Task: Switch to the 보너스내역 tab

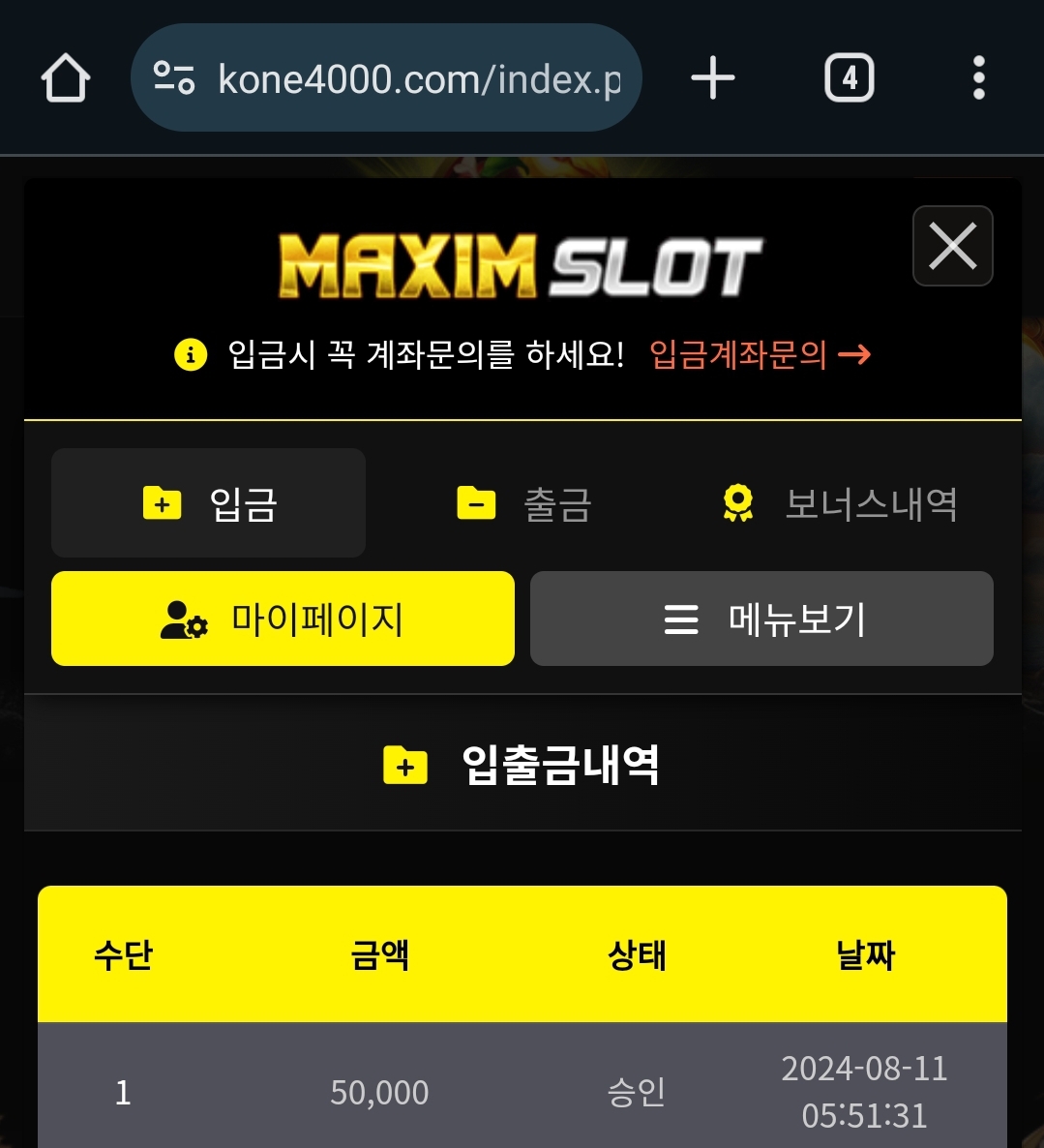Action: pyautogui.click(x=840, y=504)
